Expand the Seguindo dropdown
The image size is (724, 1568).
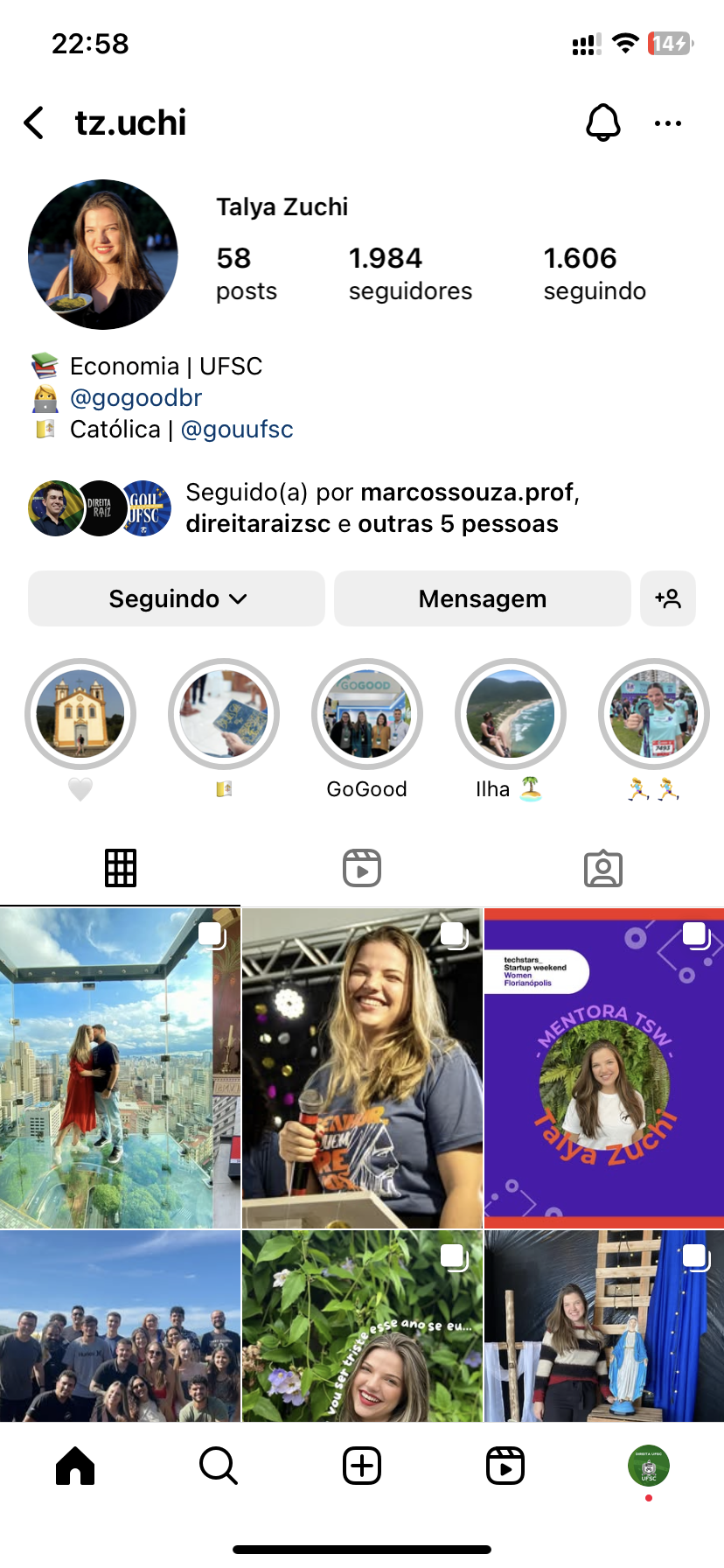[177, 598]
